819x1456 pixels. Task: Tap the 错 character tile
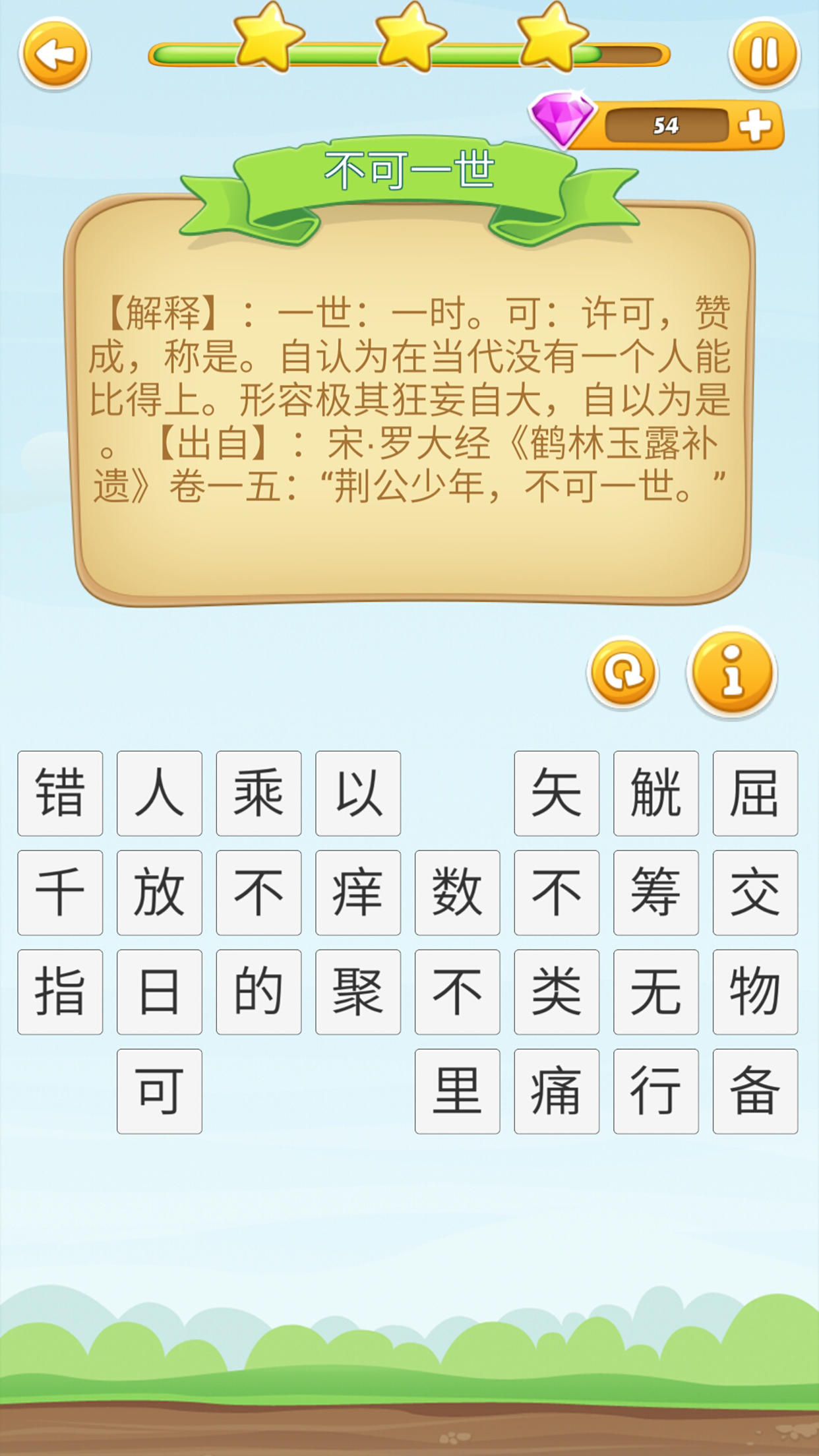coord(59,793)
